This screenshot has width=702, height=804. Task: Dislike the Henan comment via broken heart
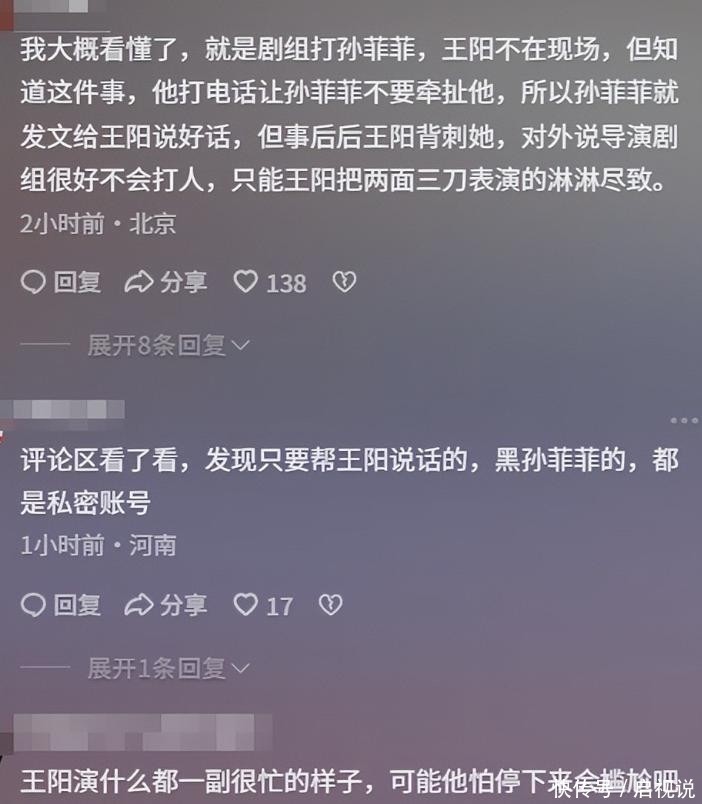point(330,605)
